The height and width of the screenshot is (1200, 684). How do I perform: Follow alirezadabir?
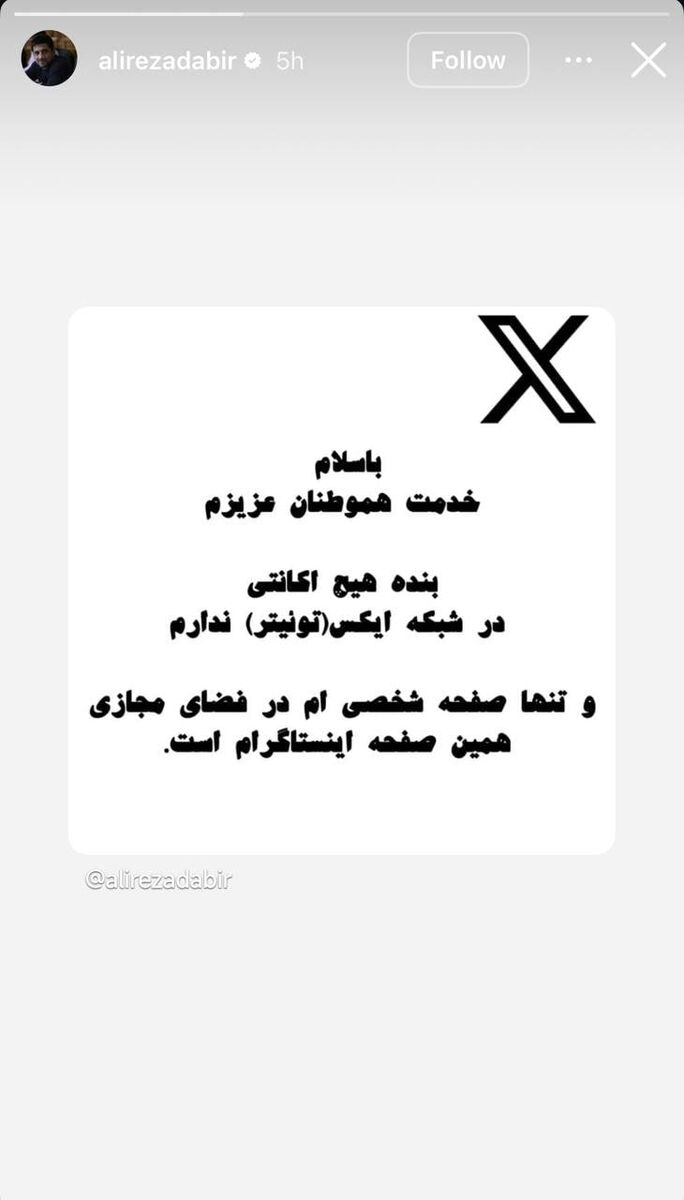pyautogui.click(x=468, y=60)
